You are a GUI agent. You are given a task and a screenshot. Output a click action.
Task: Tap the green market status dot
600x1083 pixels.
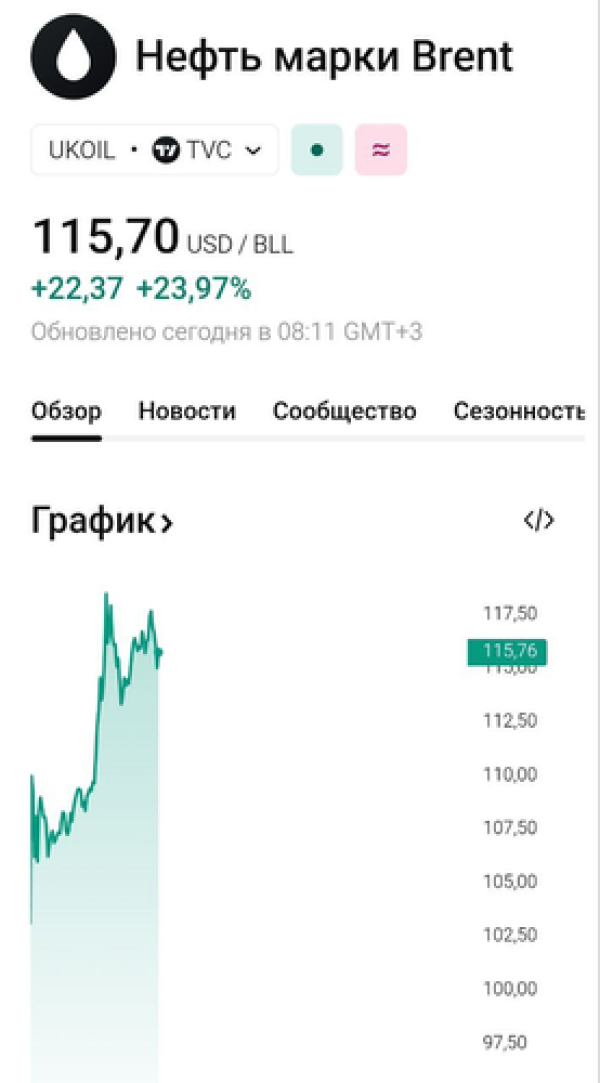(317, 150)
